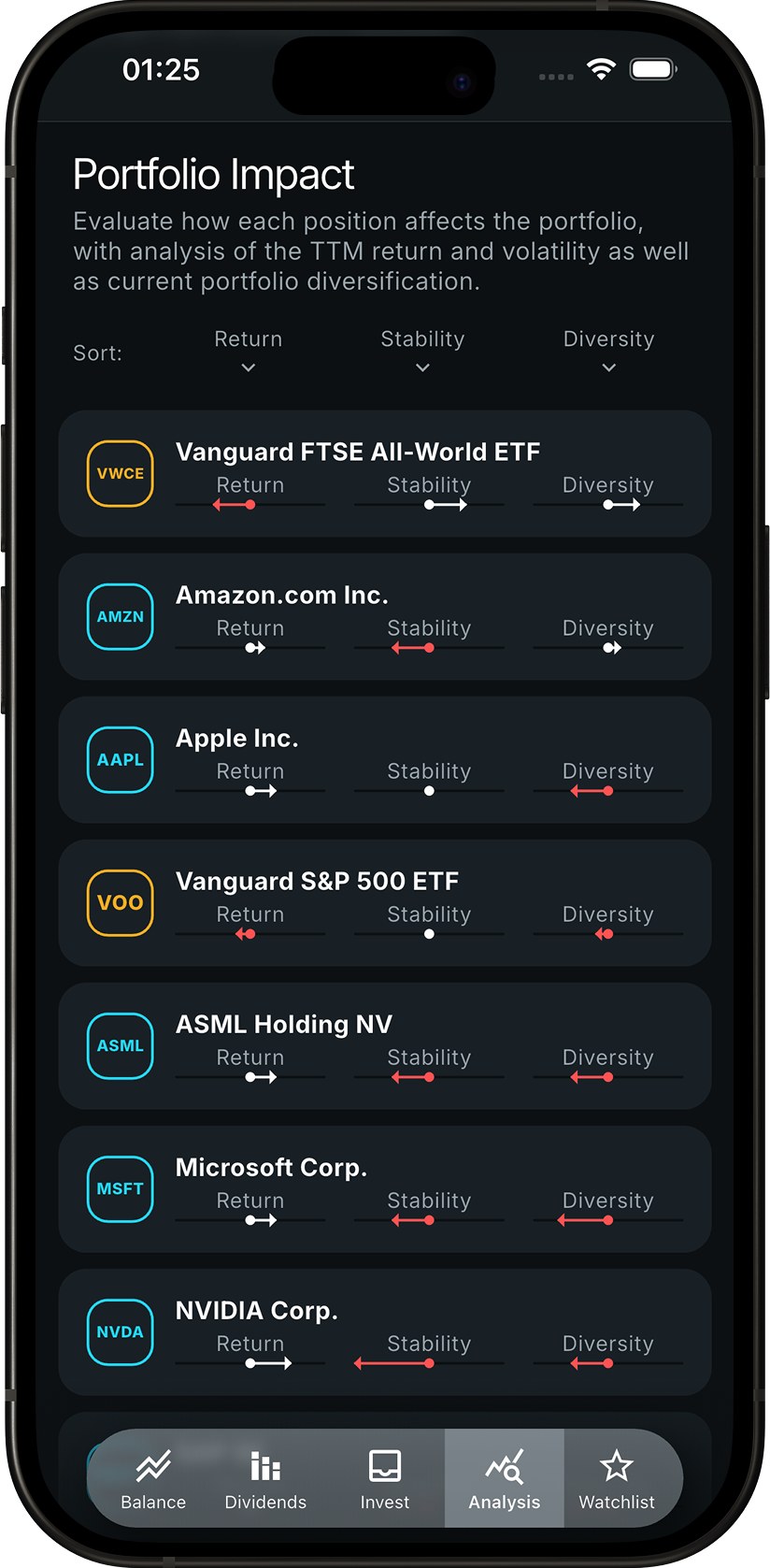
Task: Click the AAPL ticker icon
Action: click(x=120, y=759)
